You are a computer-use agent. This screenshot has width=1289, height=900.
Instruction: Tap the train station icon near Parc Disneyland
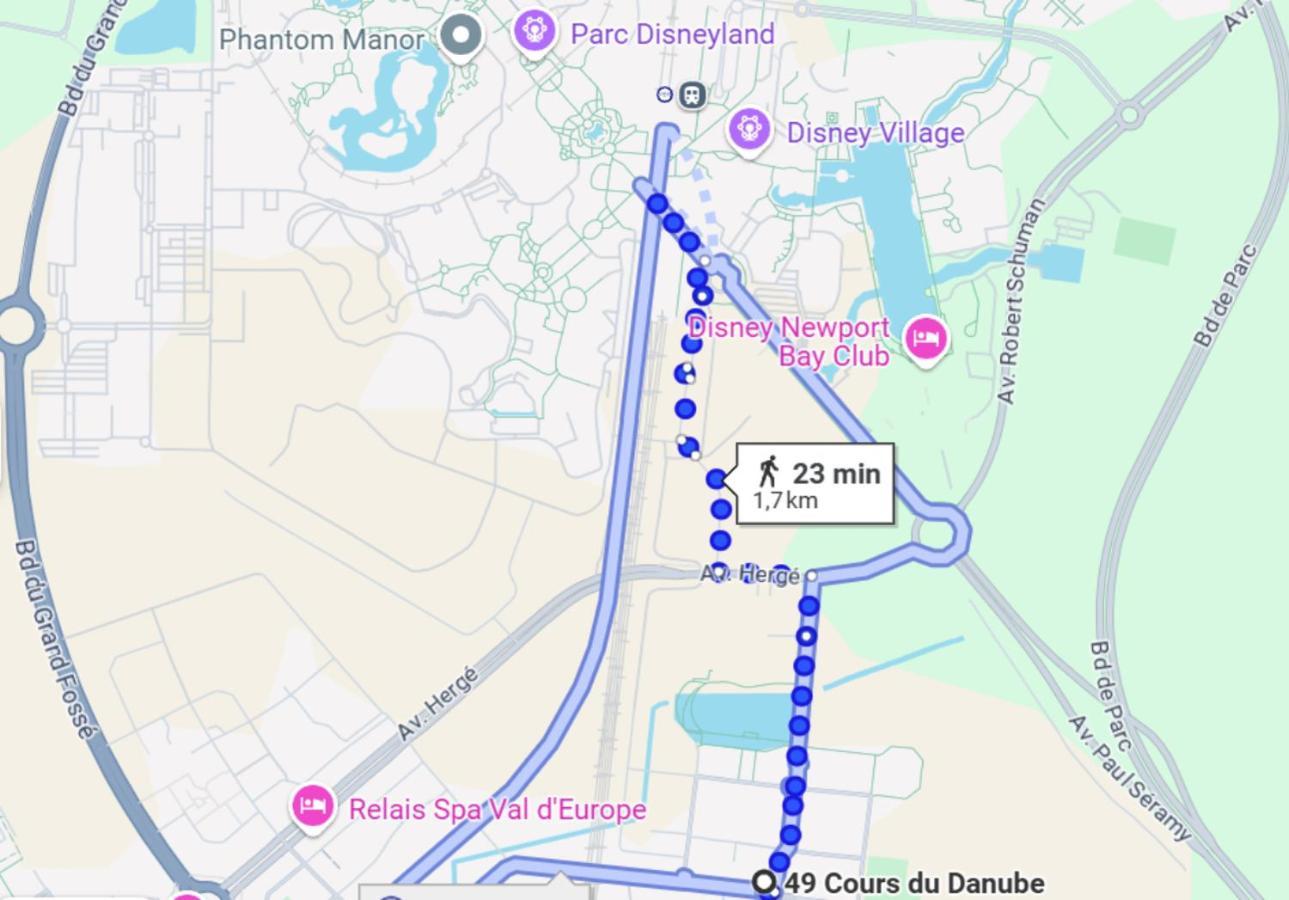click(691, 95)
